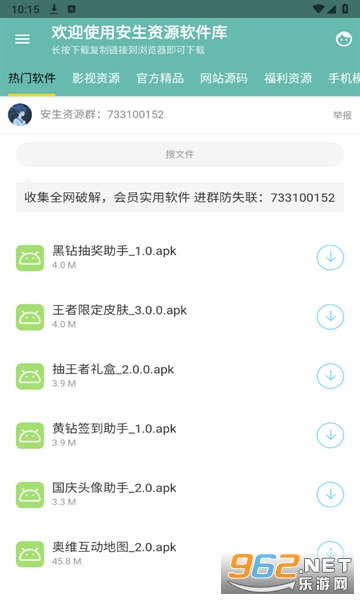Download 王者限定皮肤_3.0.0.apk

click(330, 317)
